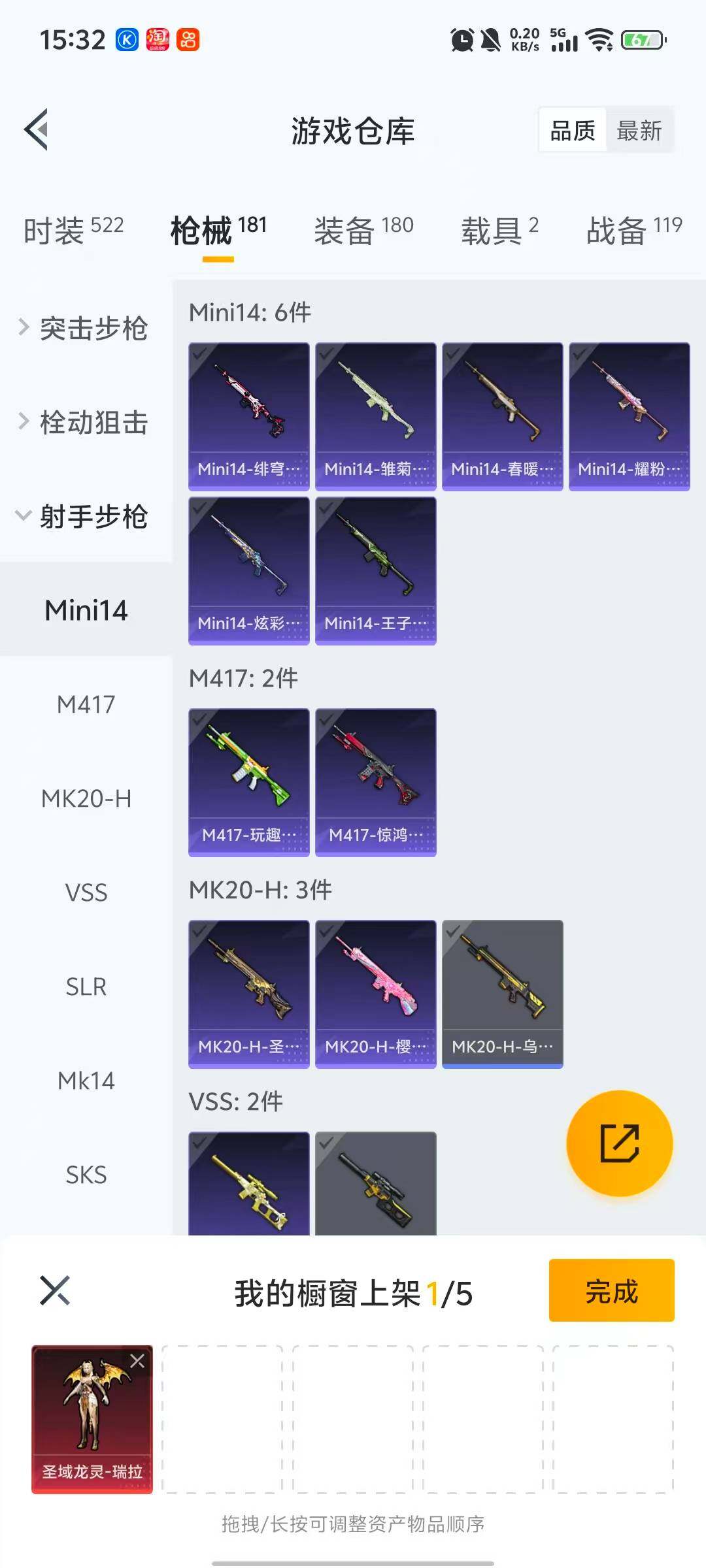Collapse the 射手步枪 category

point(85,516)
